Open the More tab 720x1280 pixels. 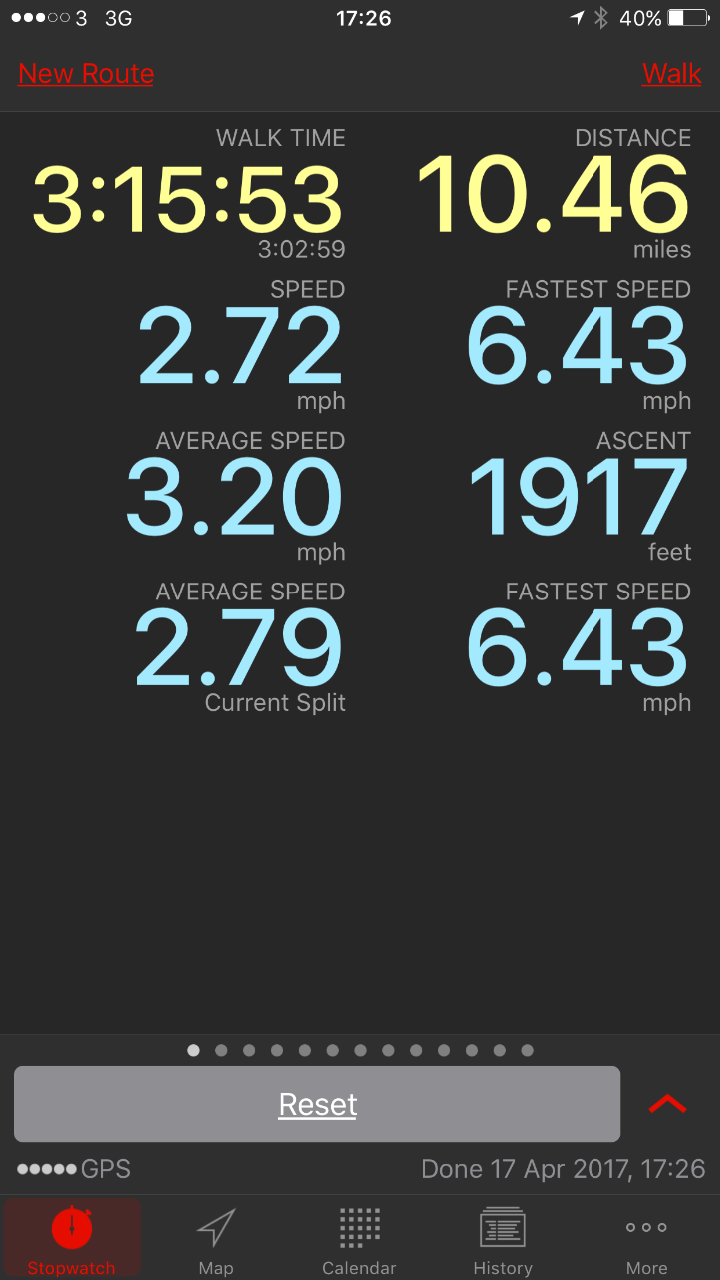[646, 1240]
